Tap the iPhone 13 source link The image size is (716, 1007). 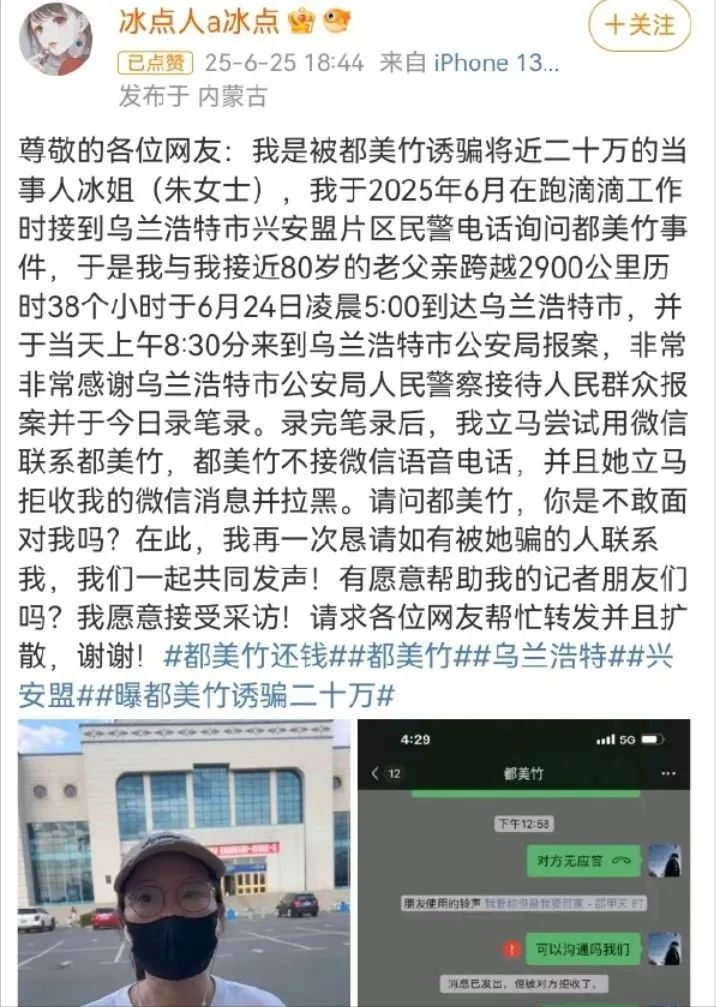496,63
